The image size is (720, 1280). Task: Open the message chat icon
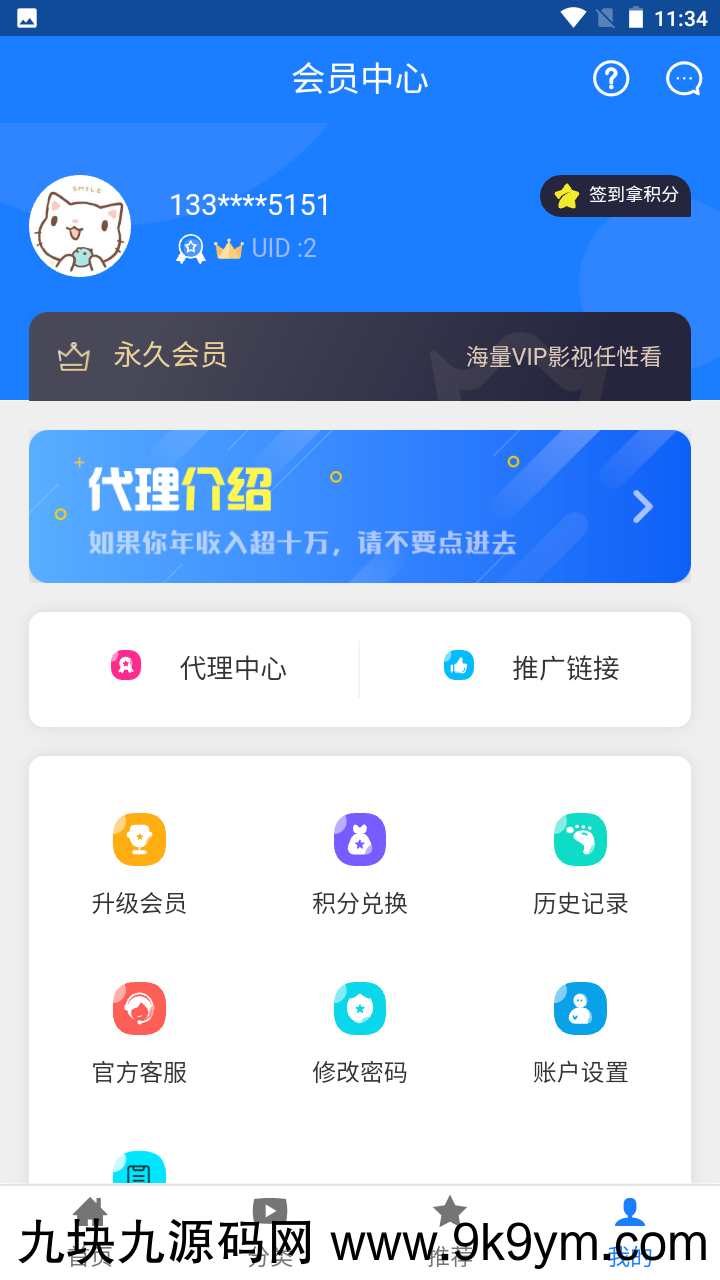684,78
